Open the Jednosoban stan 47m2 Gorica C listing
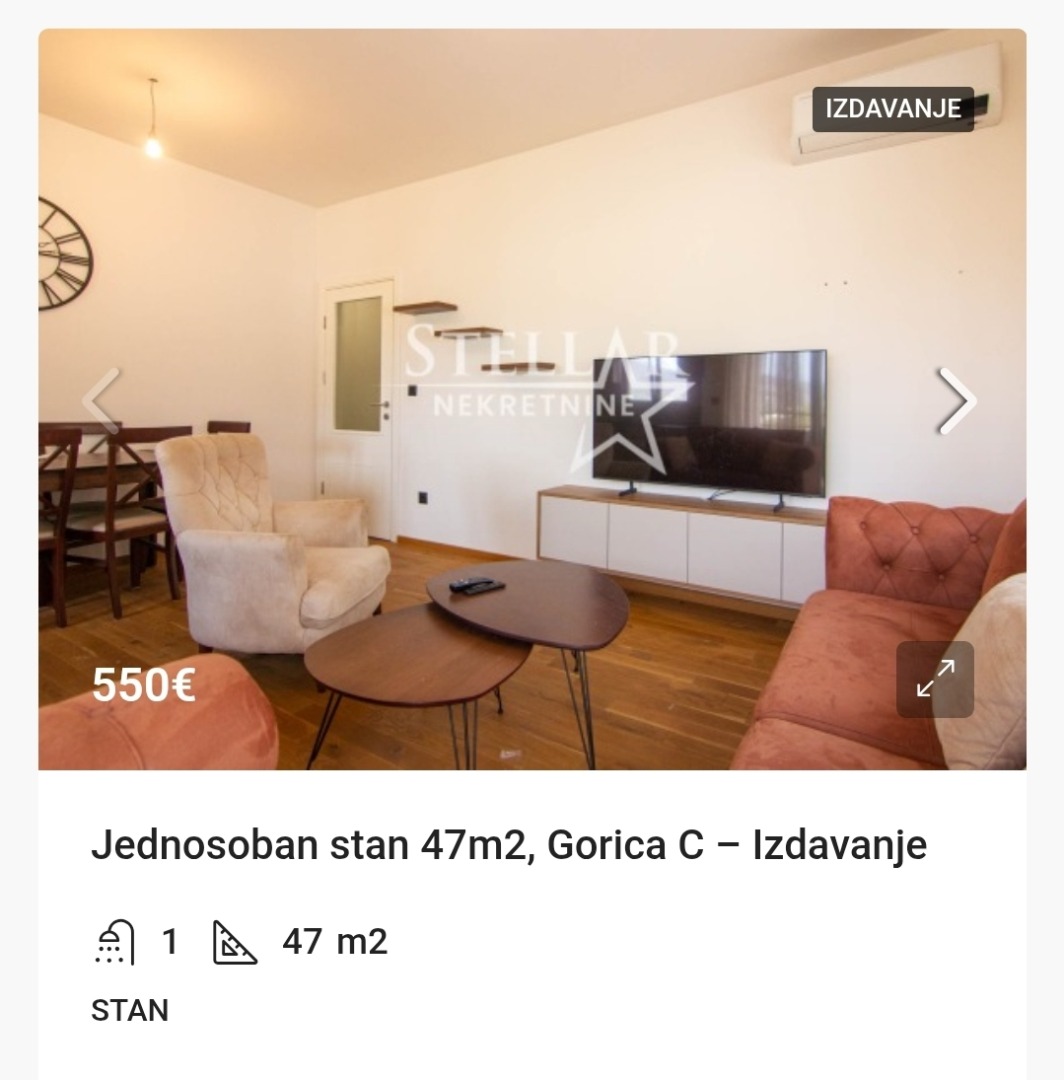The image size is (1064, 1080). click(508, 846)
